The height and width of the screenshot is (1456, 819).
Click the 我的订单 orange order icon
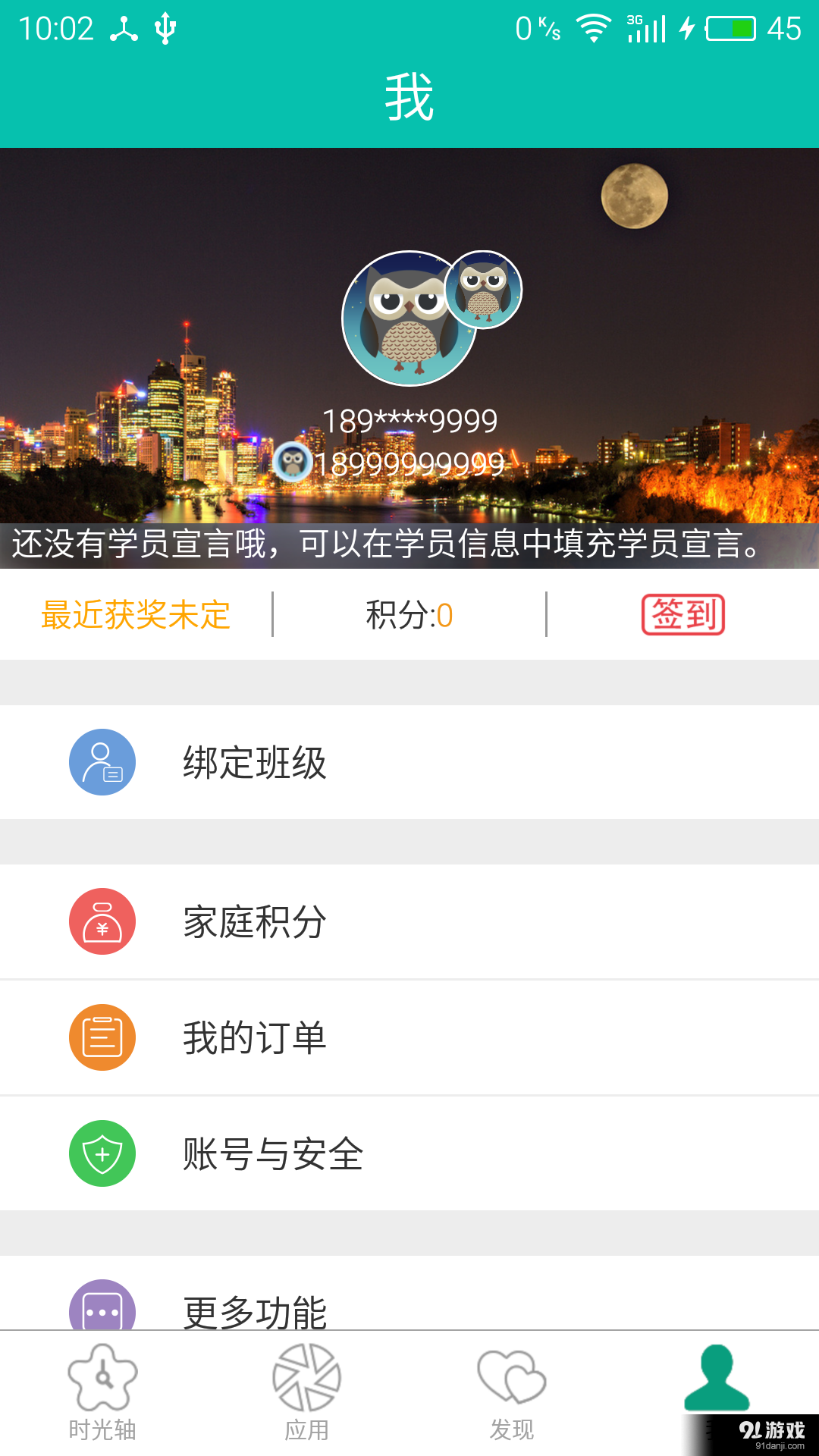[102, 1037]
